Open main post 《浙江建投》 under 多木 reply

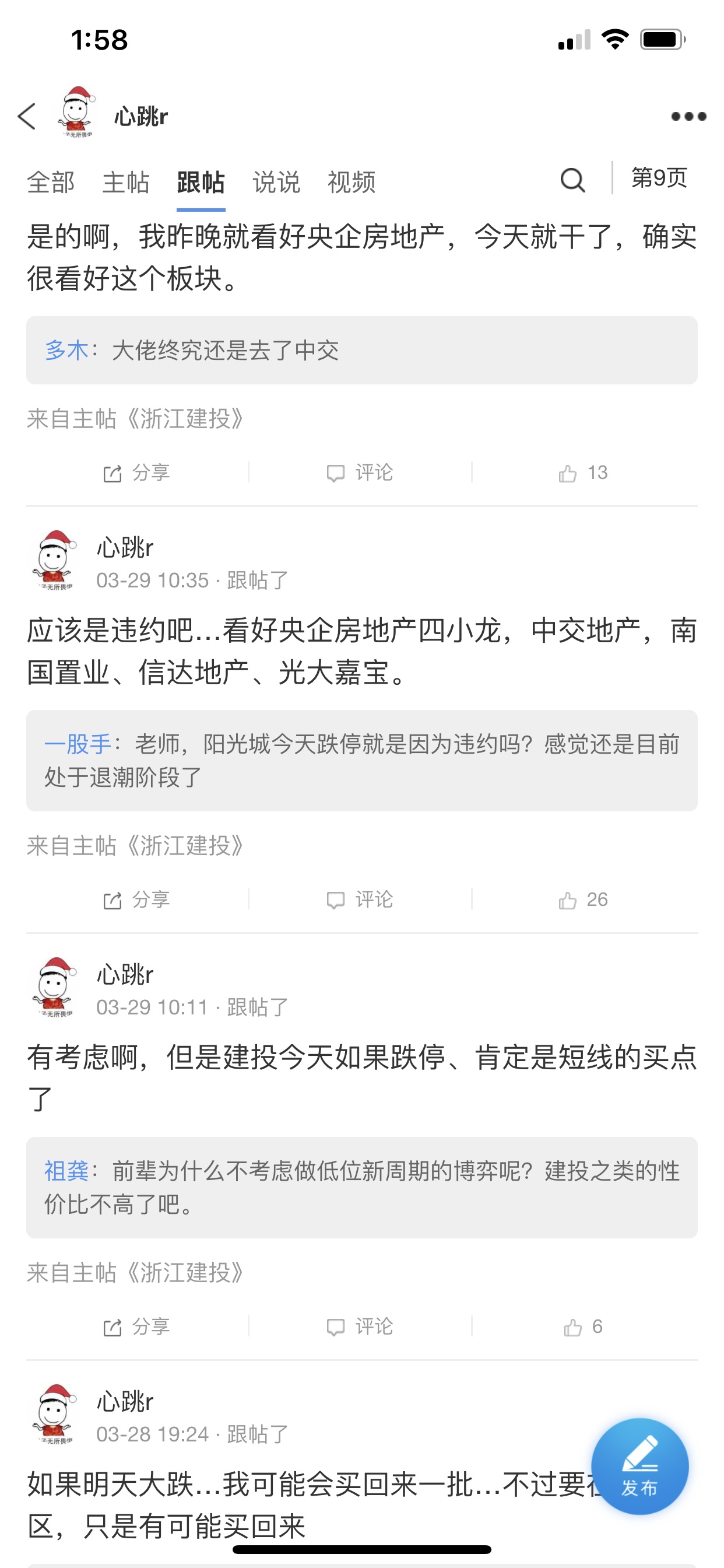point(135,419)
